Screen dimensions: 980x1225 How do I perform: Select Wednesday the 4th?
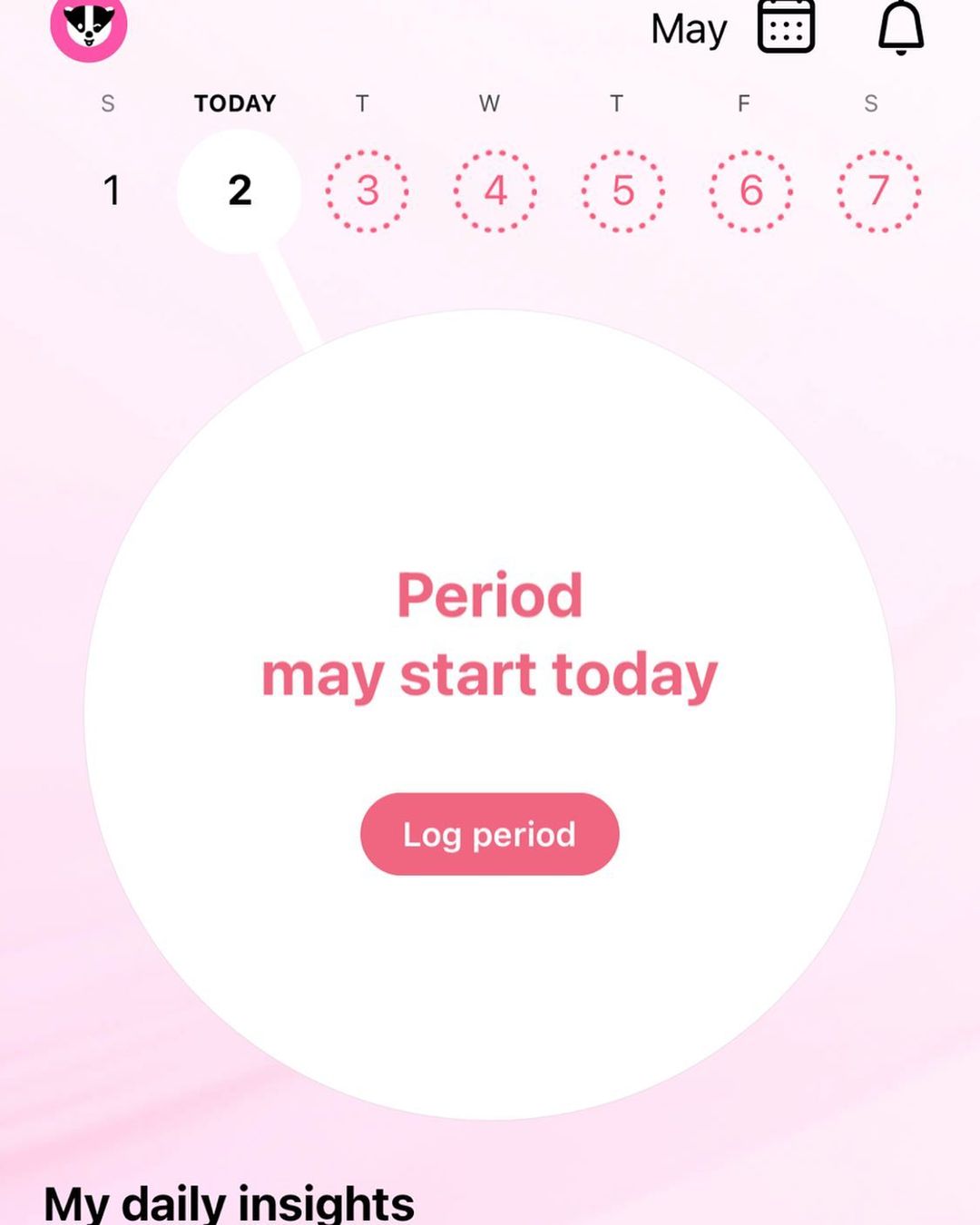click(x=495, y=191)
